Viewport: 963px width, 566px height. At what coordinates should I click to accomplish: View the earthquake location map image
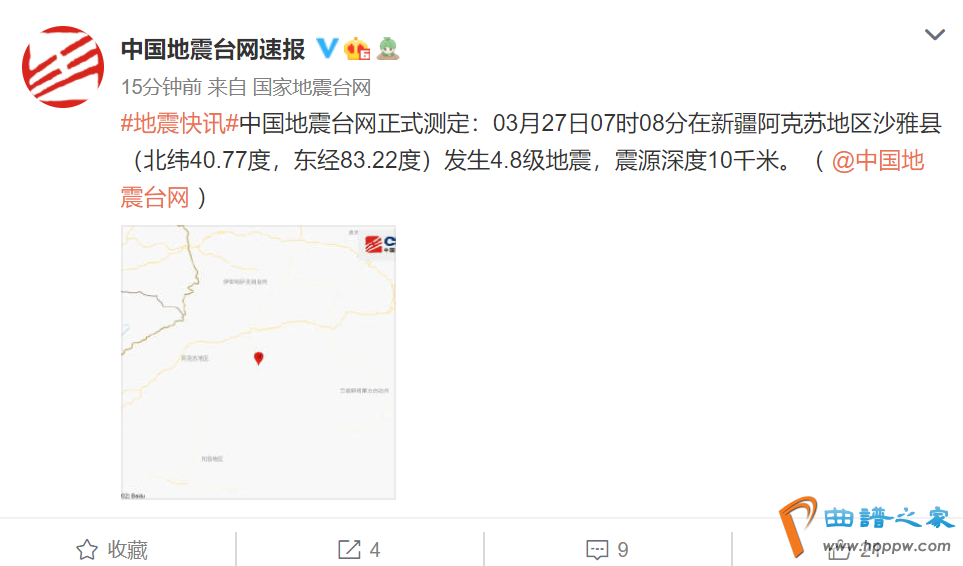258,362
